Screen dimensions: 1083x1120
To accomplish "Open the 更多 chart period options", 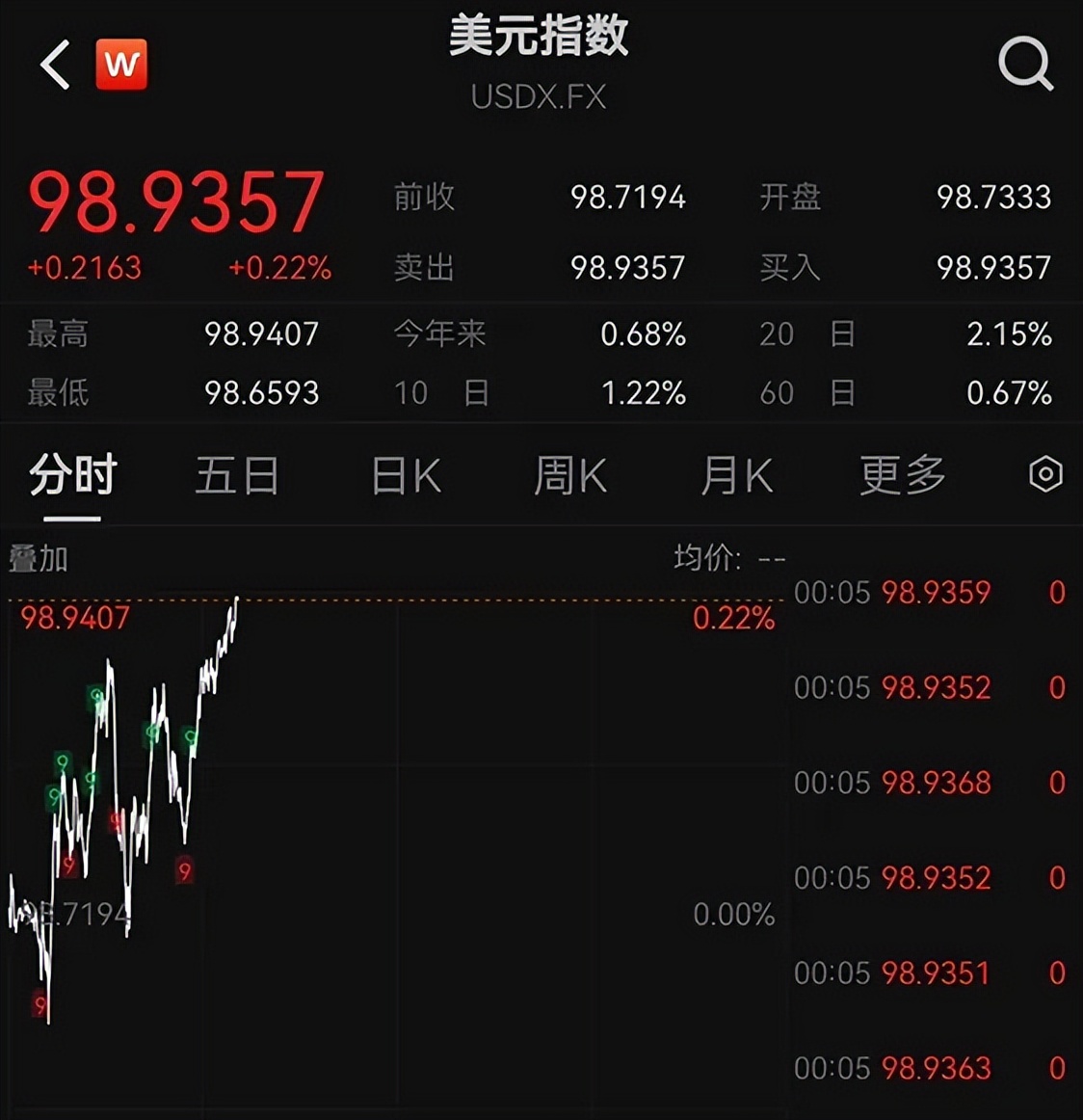I will tap(902, 475).
